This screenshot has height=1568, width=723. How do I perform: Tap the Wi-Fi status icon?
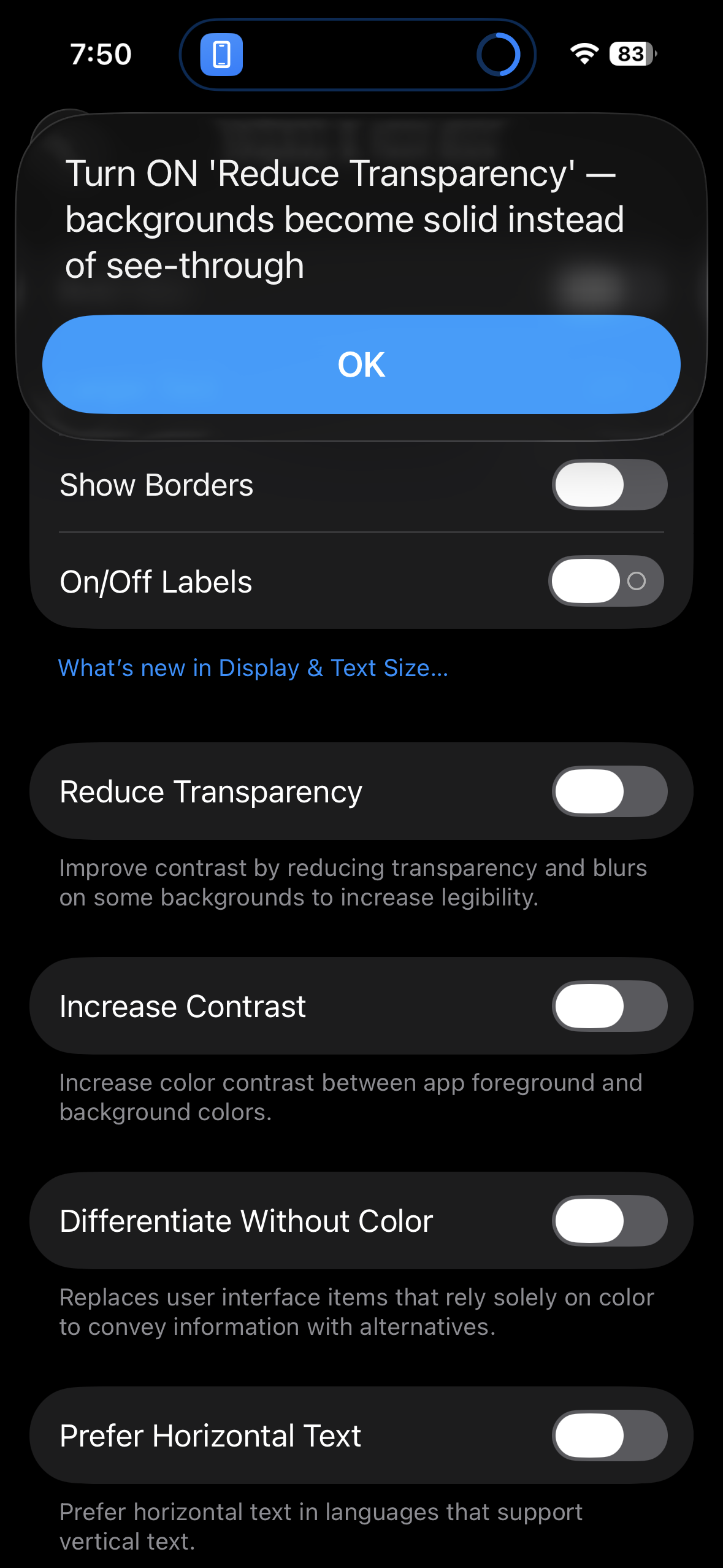(583, 54)
